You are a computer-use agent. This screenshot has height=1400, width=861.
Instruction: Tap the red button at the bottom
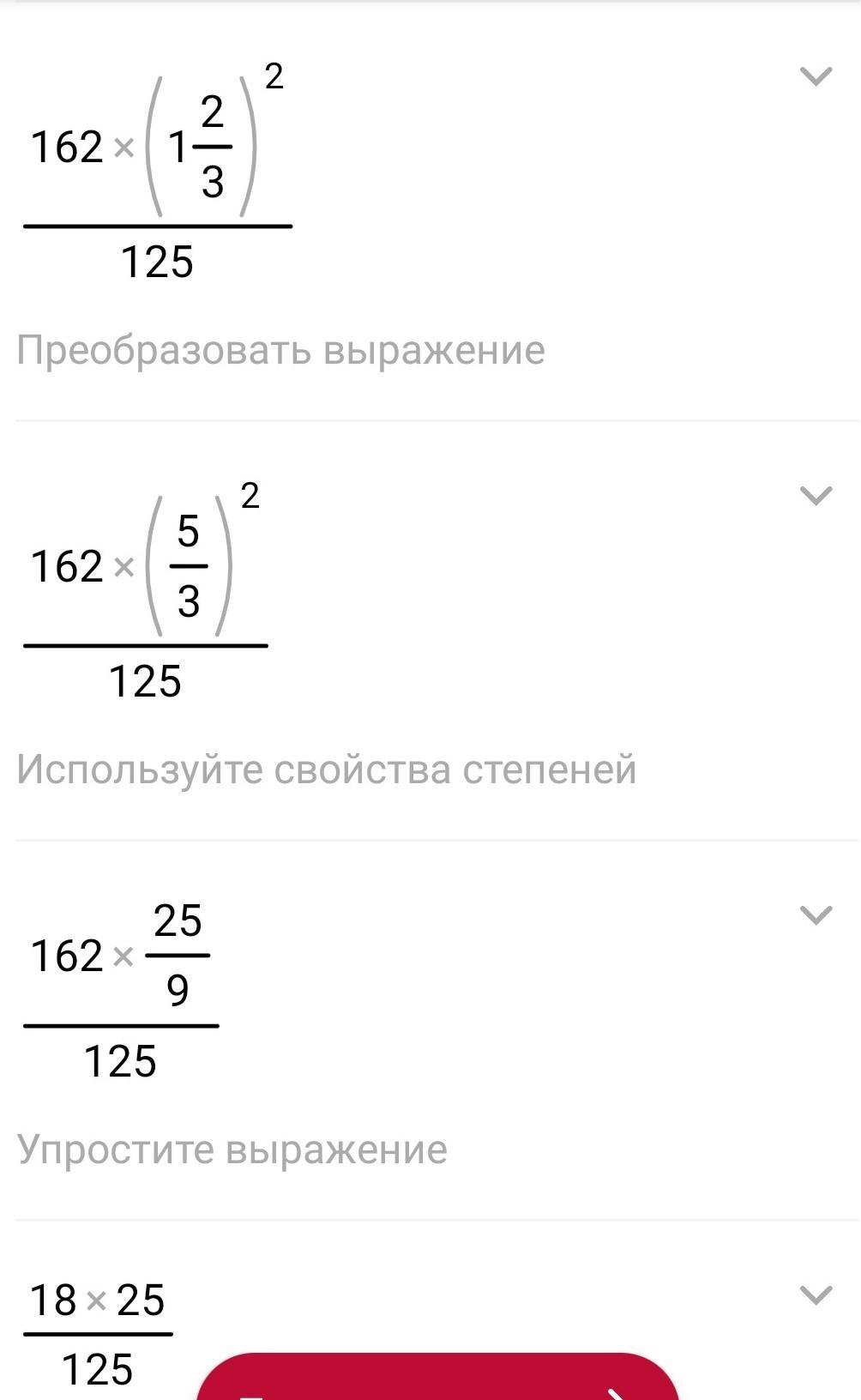coord(437,1376)
